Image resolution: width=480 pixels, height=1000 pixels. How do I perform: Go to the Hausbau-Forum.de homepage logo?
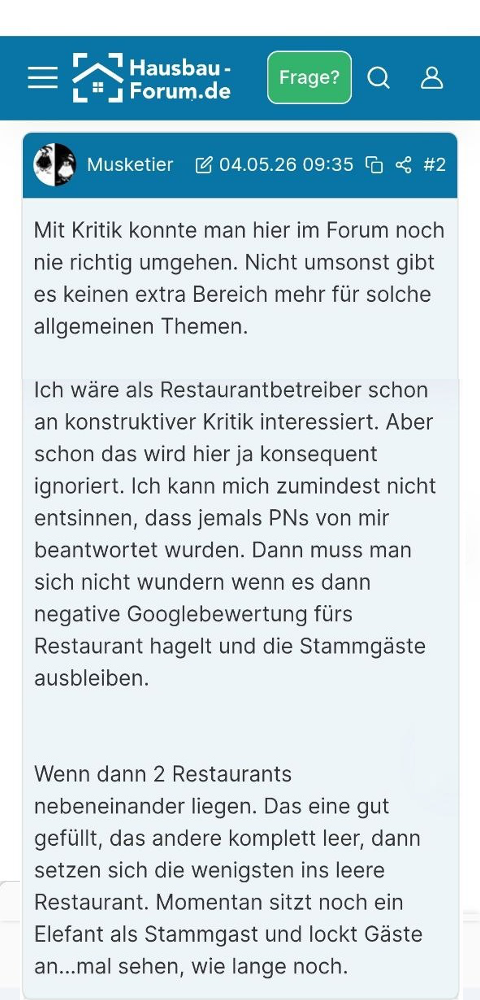pos(152,78)
